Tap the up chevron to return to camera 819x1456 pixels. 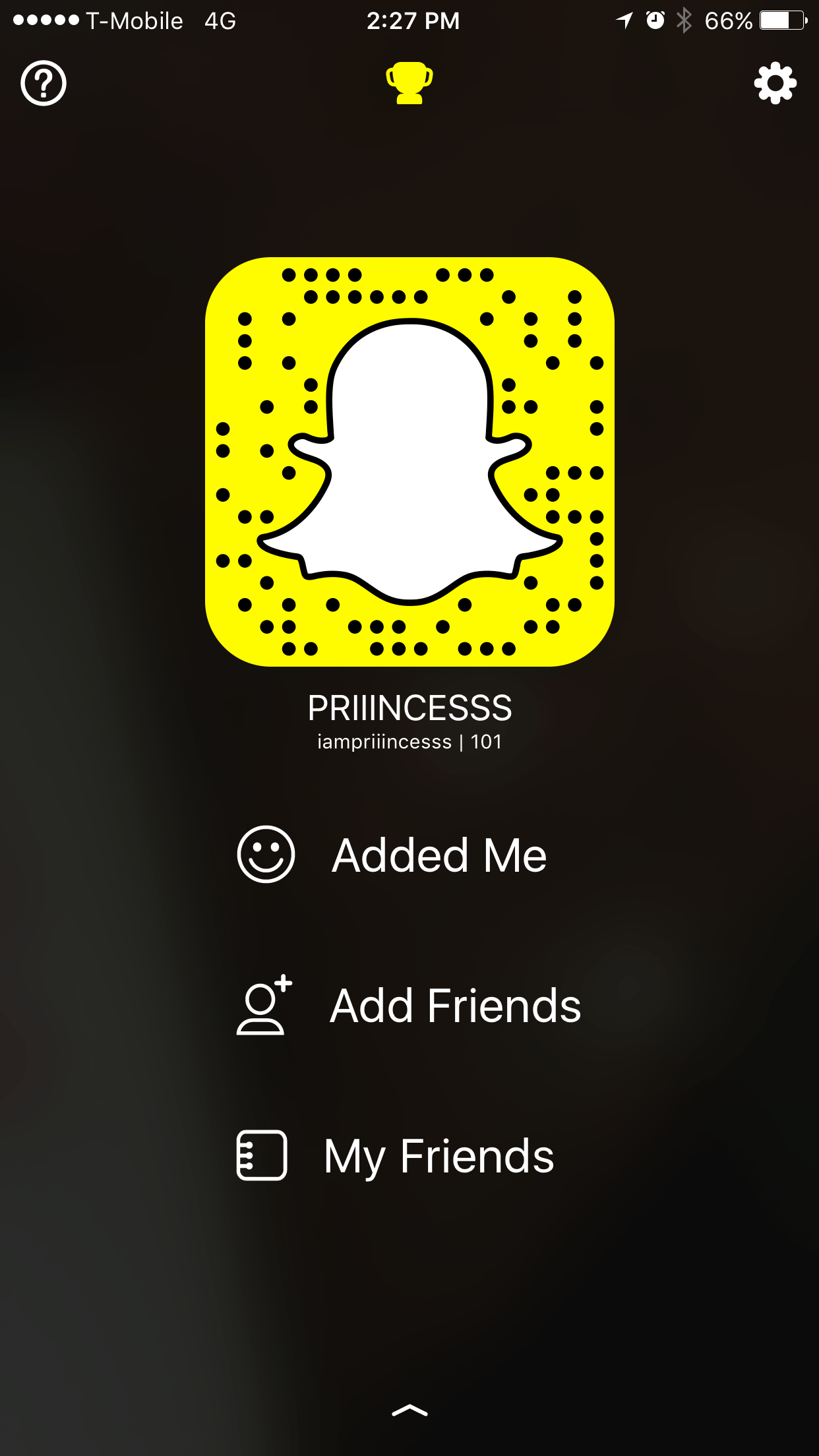pyautogui.click(x=409, y=1410)
